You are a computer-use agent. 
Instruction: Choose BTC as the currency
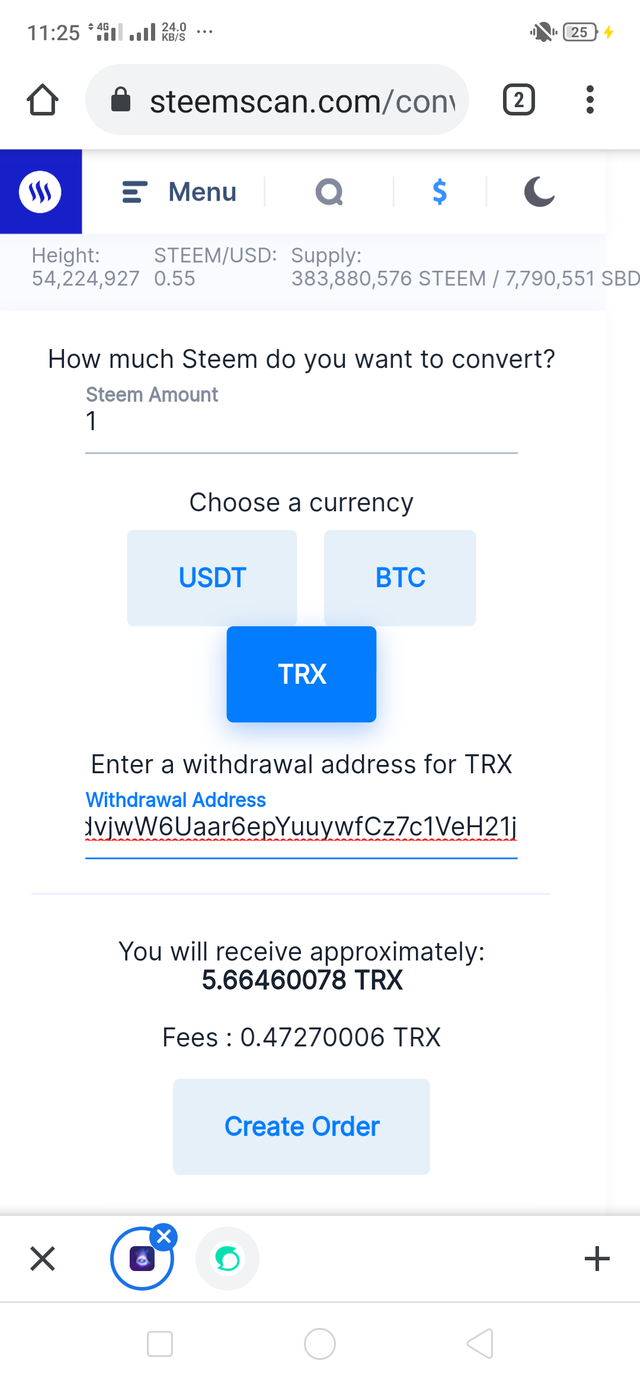click(400, 578)
